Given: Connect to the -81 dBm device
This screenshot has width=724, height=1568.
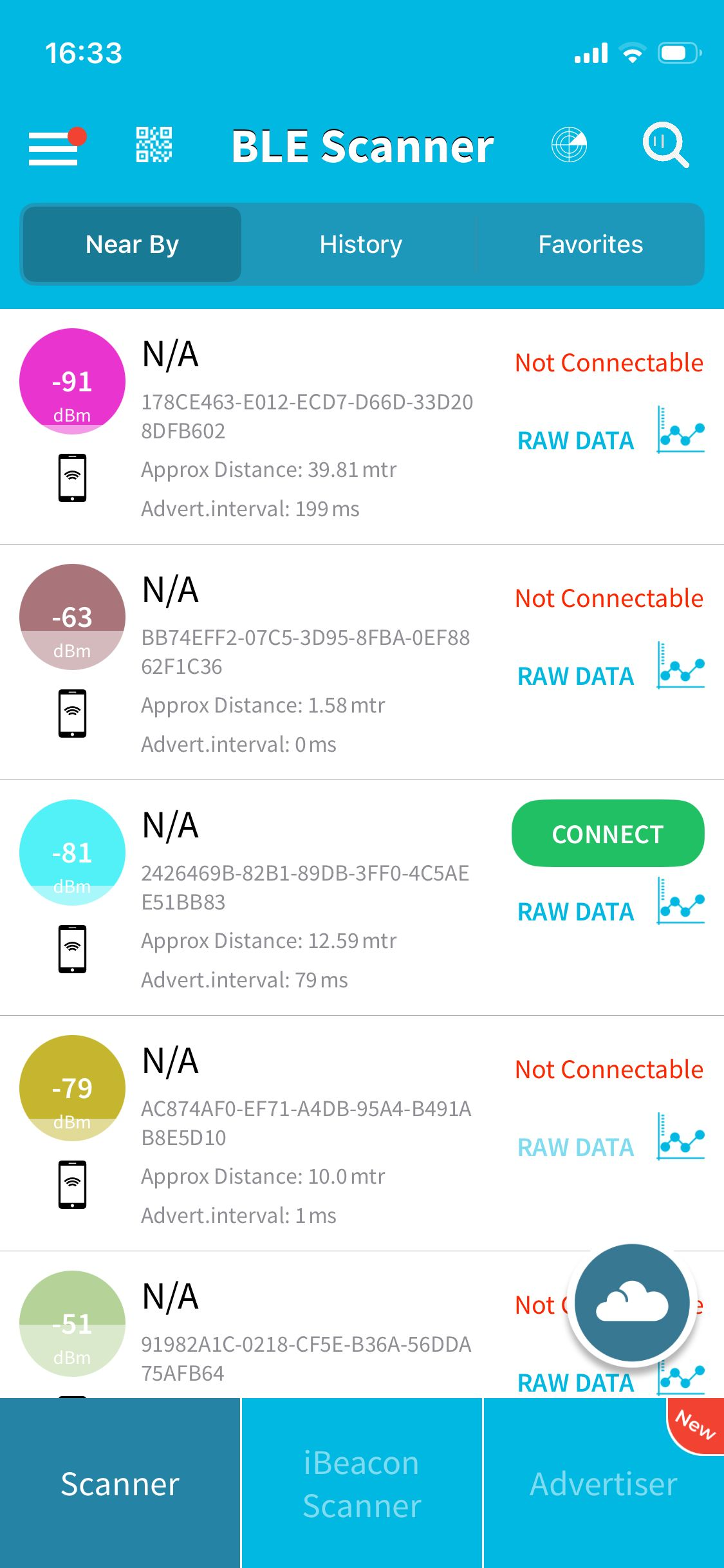Looking at the screenshot, I should pyautogui.click(x=608, y=834).
